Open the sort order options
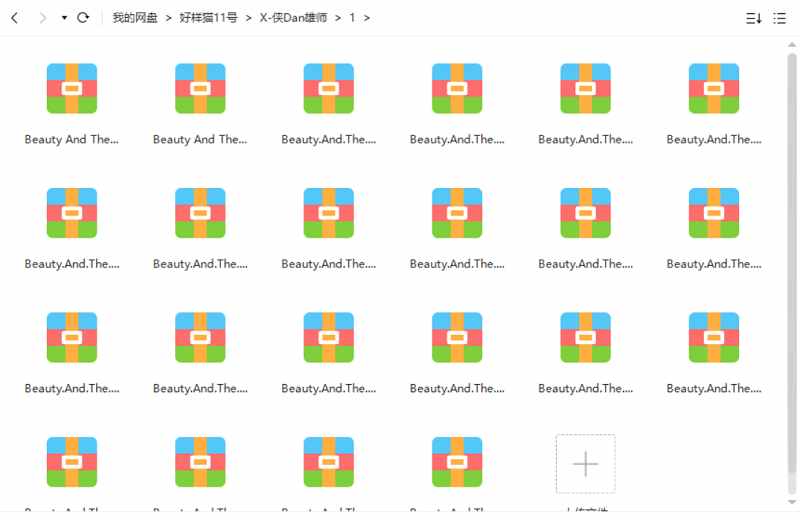The image size is (800, 520). point(753,18)
